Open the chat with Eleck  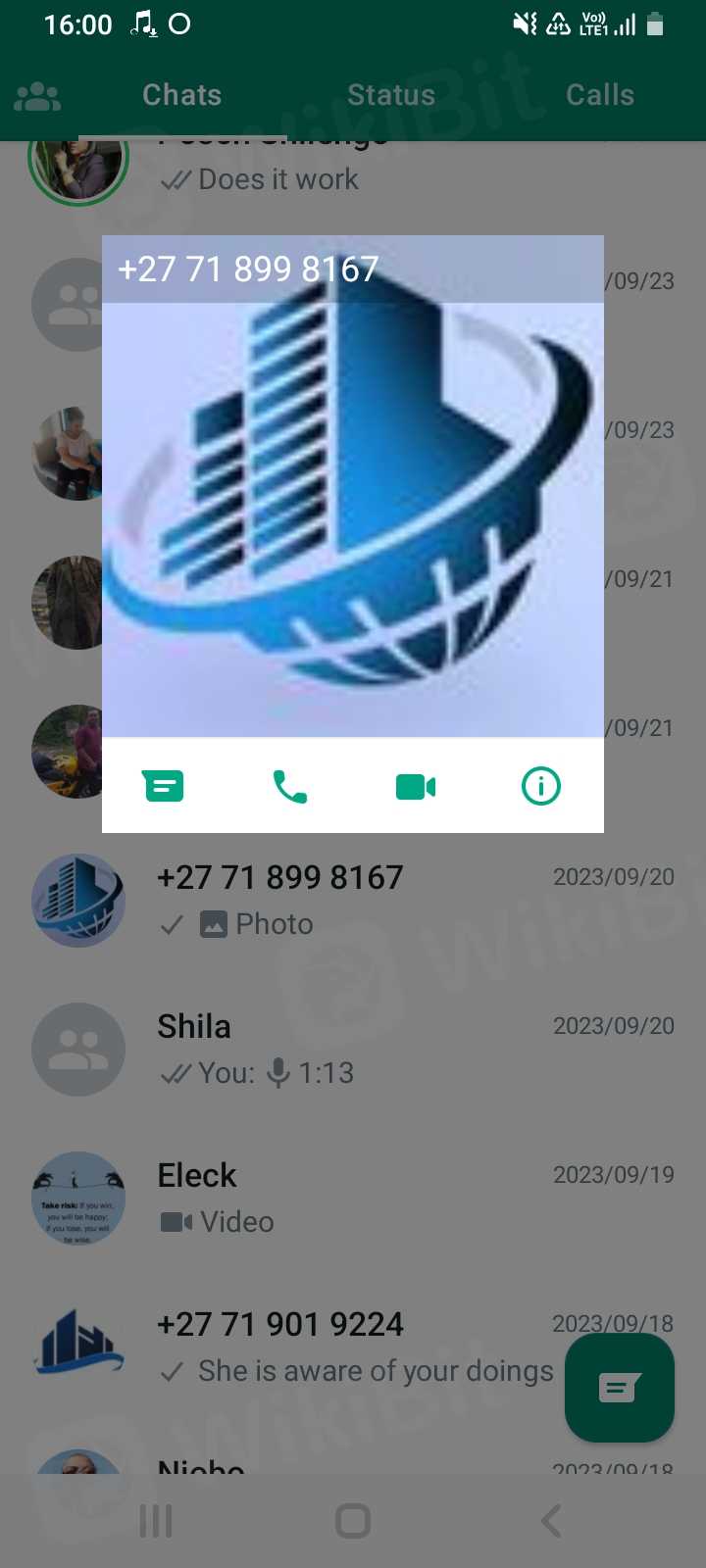tap(353, 1198)
